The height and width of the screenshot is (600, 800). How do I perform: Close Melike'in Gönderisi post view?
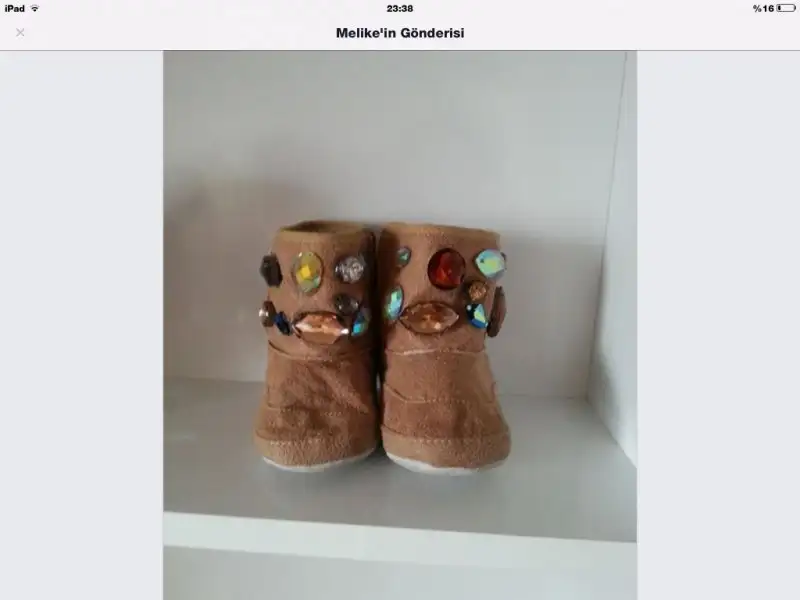click(20, 33)
